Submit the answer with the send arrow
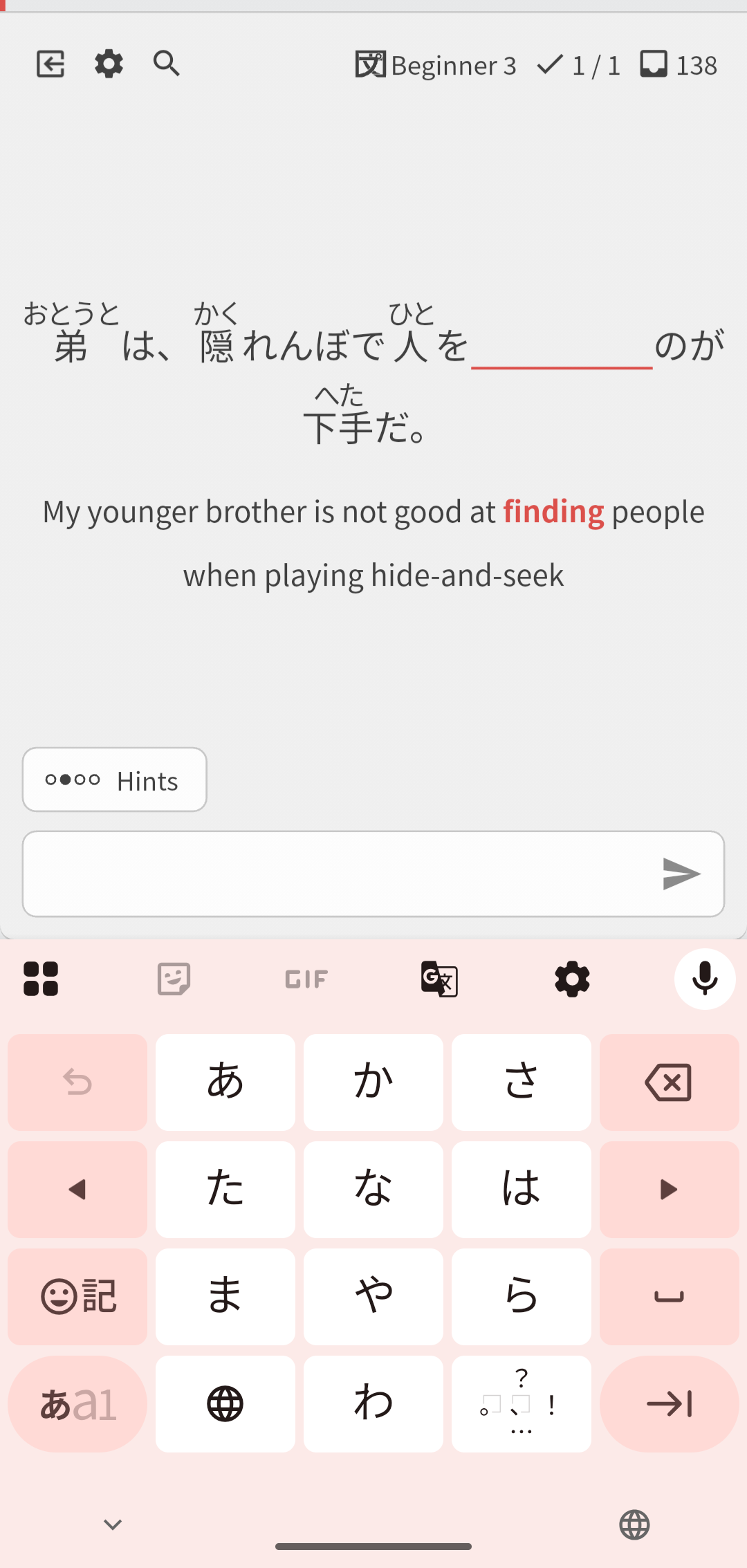Image resolution: width=747 pixels, height=1568 pixels. click(x=681, y=874)
